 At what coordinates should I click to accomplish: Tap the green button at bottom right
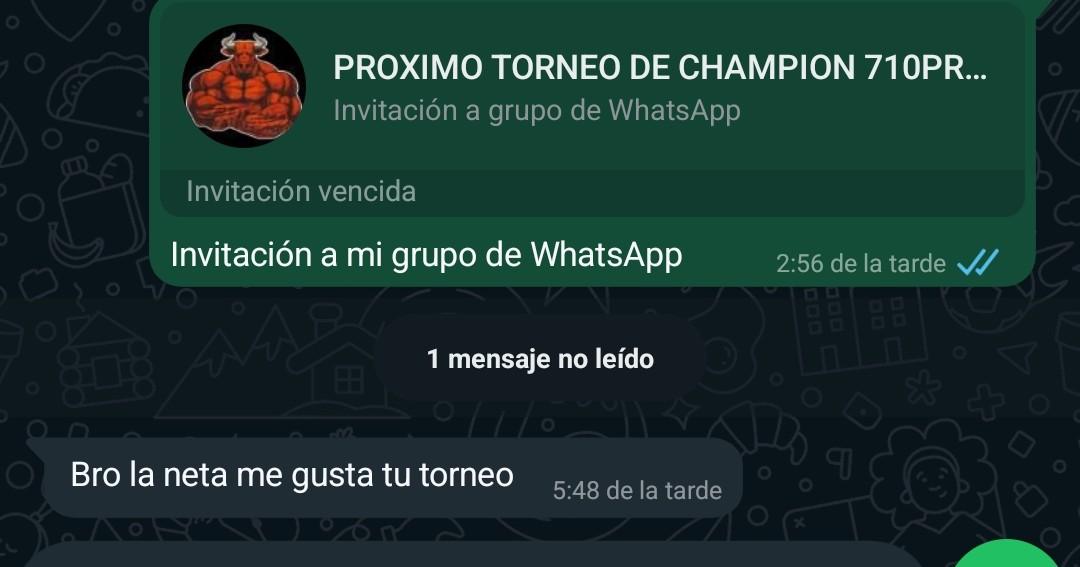(1008, 556)
